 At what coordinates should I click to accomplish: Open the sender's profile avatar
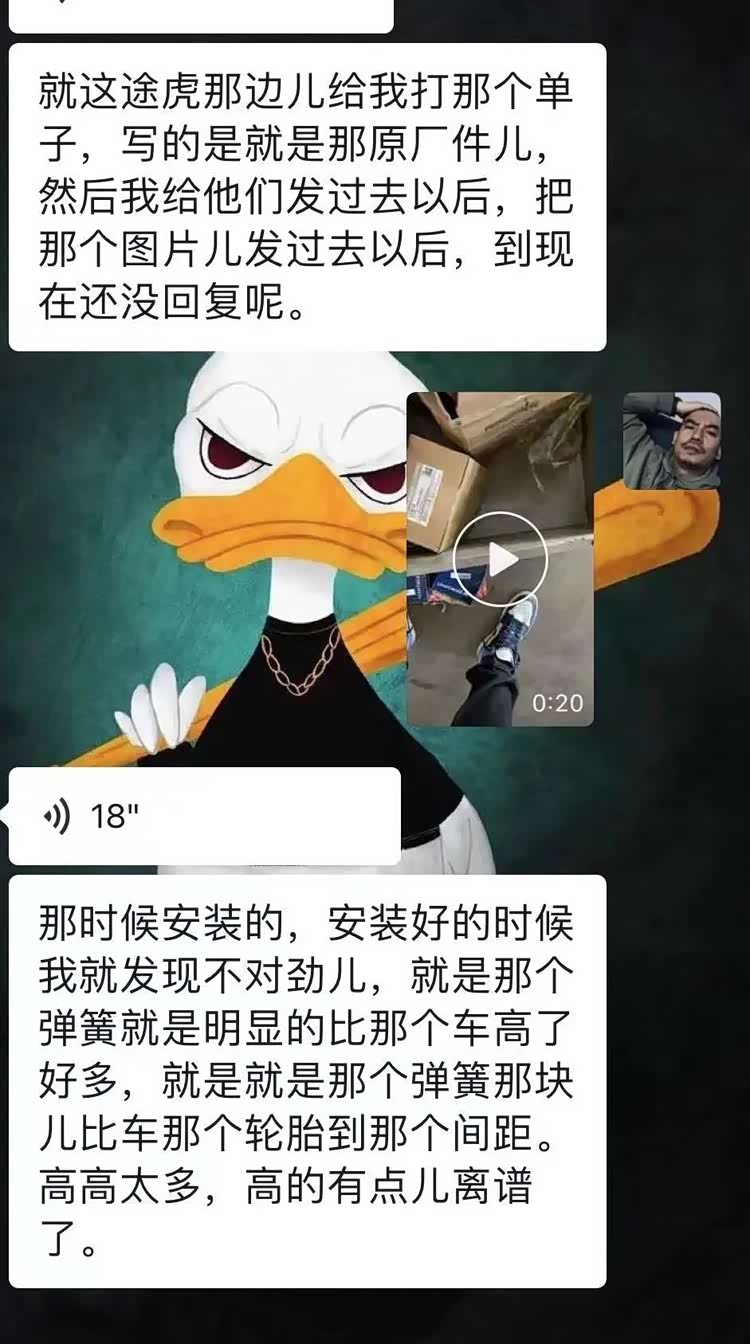(x=671, y=441)
